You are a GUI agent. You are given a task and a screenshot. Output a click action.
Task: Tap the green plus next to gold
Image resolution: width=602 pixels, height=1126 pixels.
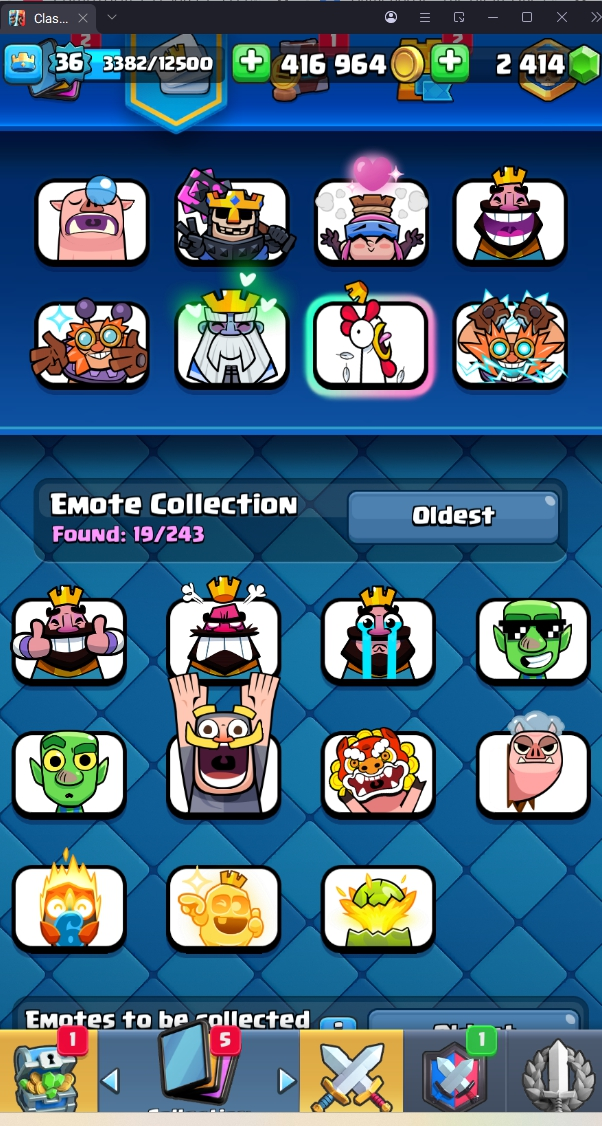pyautogui.click(x=251, y=63)
